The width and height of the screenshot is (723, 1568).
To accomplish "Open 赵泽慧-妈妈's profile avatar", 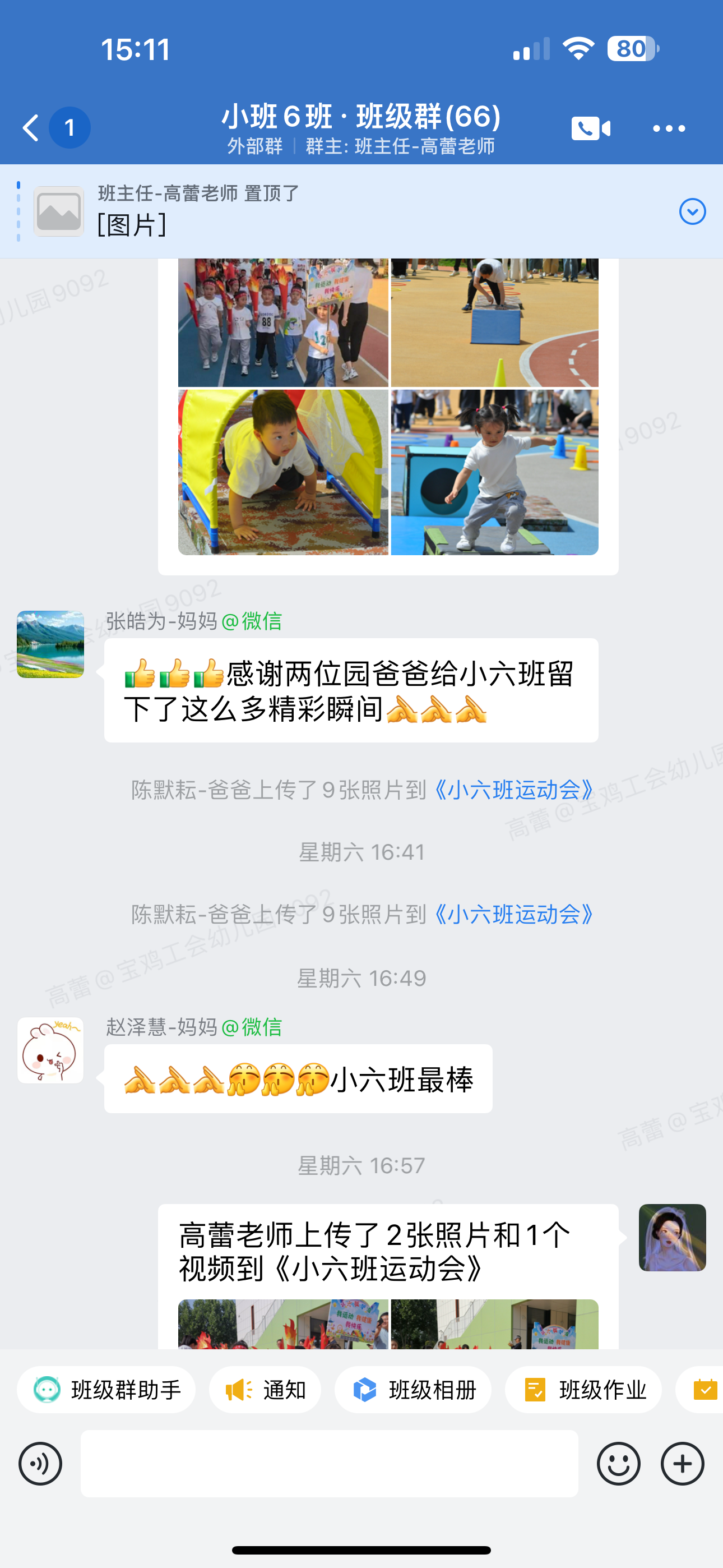I will [50, 1050].
